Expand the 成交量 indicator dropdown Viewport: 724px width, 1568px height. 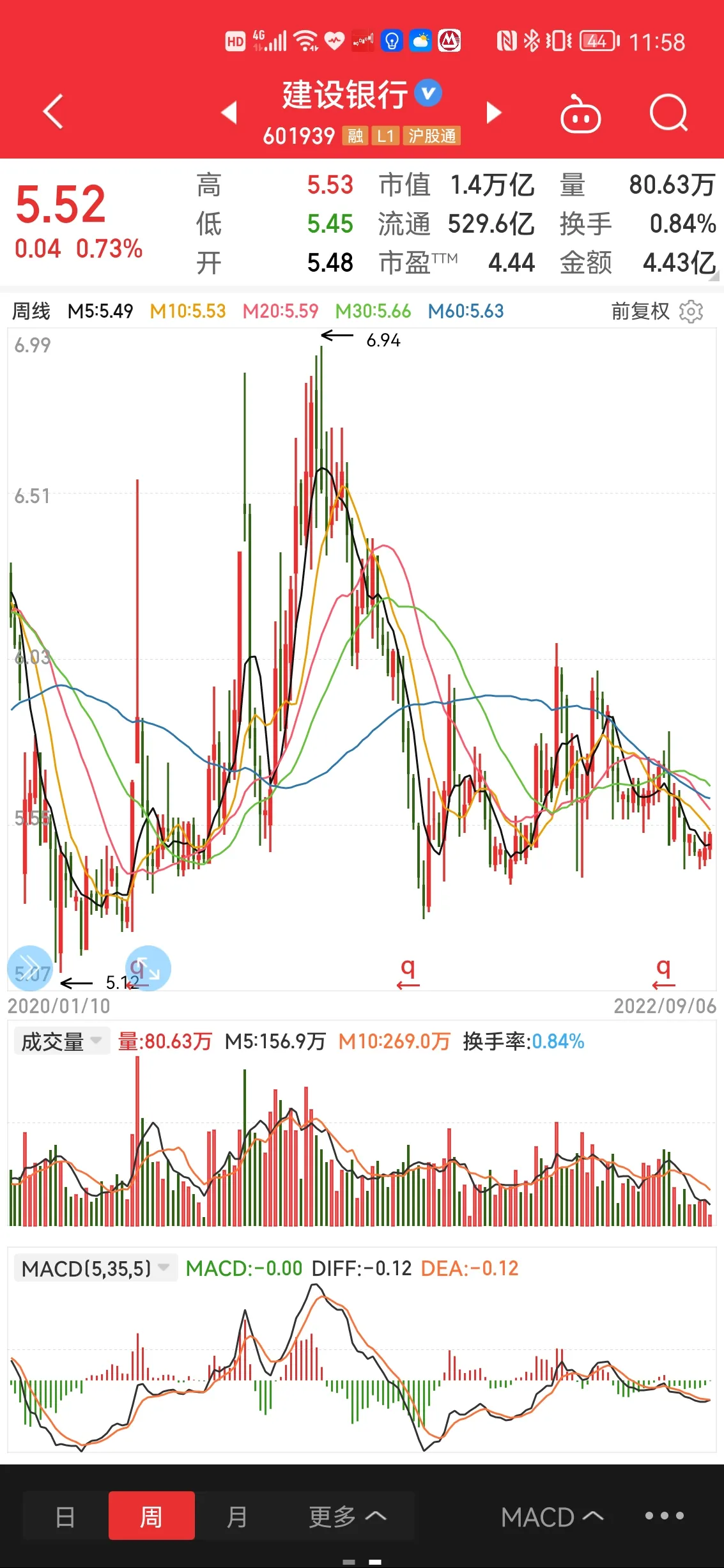click(61, 1041)
